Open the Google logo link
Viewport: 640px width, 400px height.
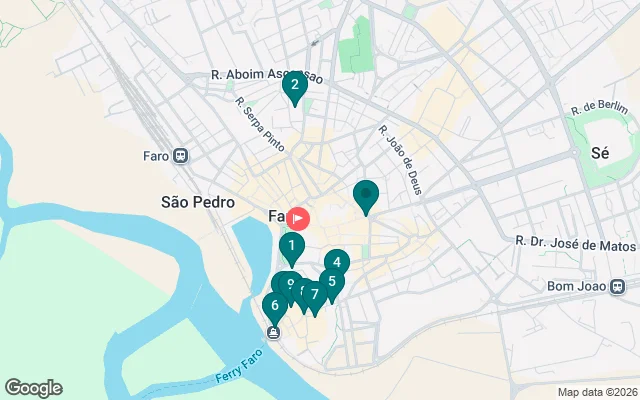coord(33,388)
